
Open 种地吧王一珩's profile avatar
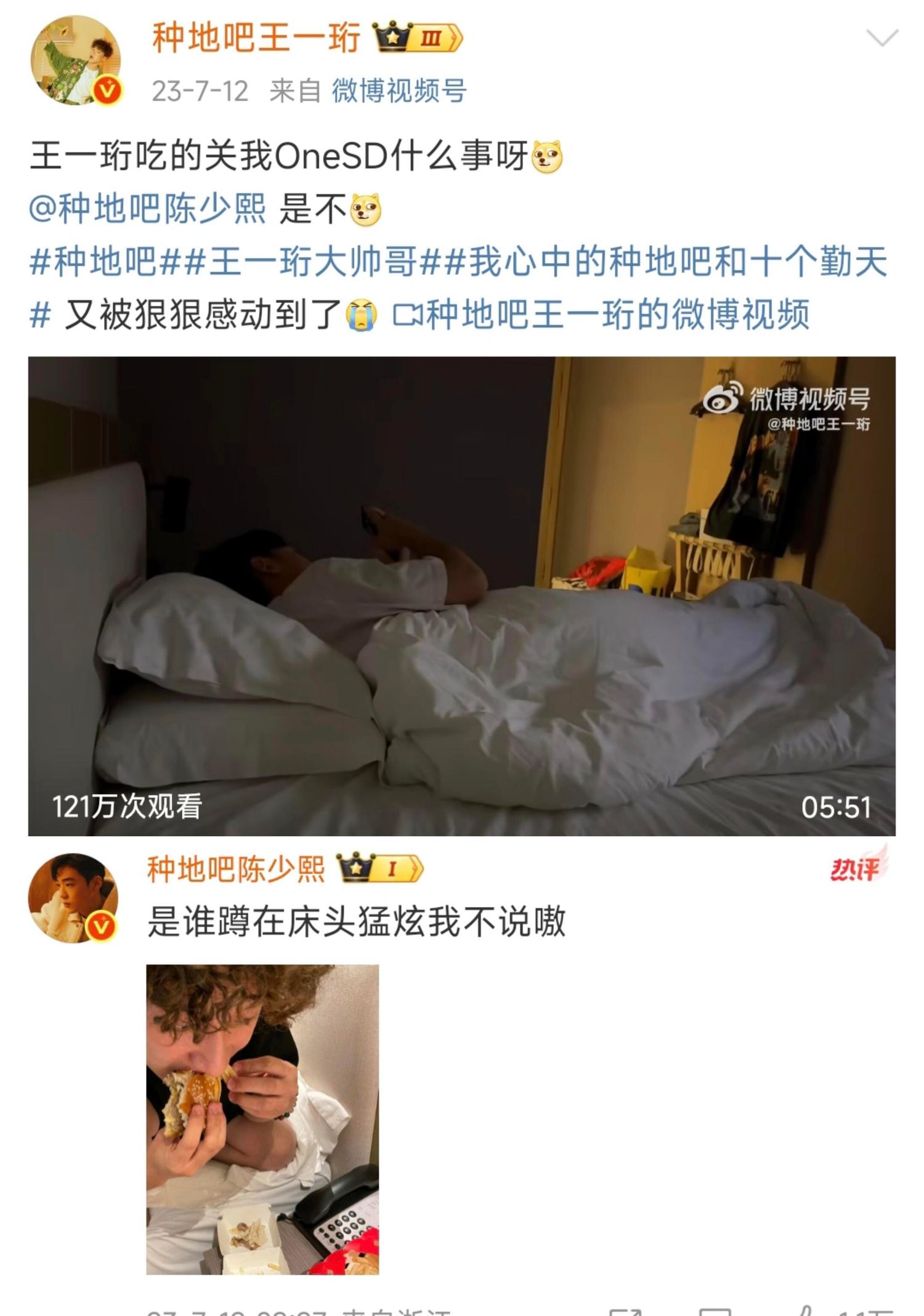click(x=75, y=60)
